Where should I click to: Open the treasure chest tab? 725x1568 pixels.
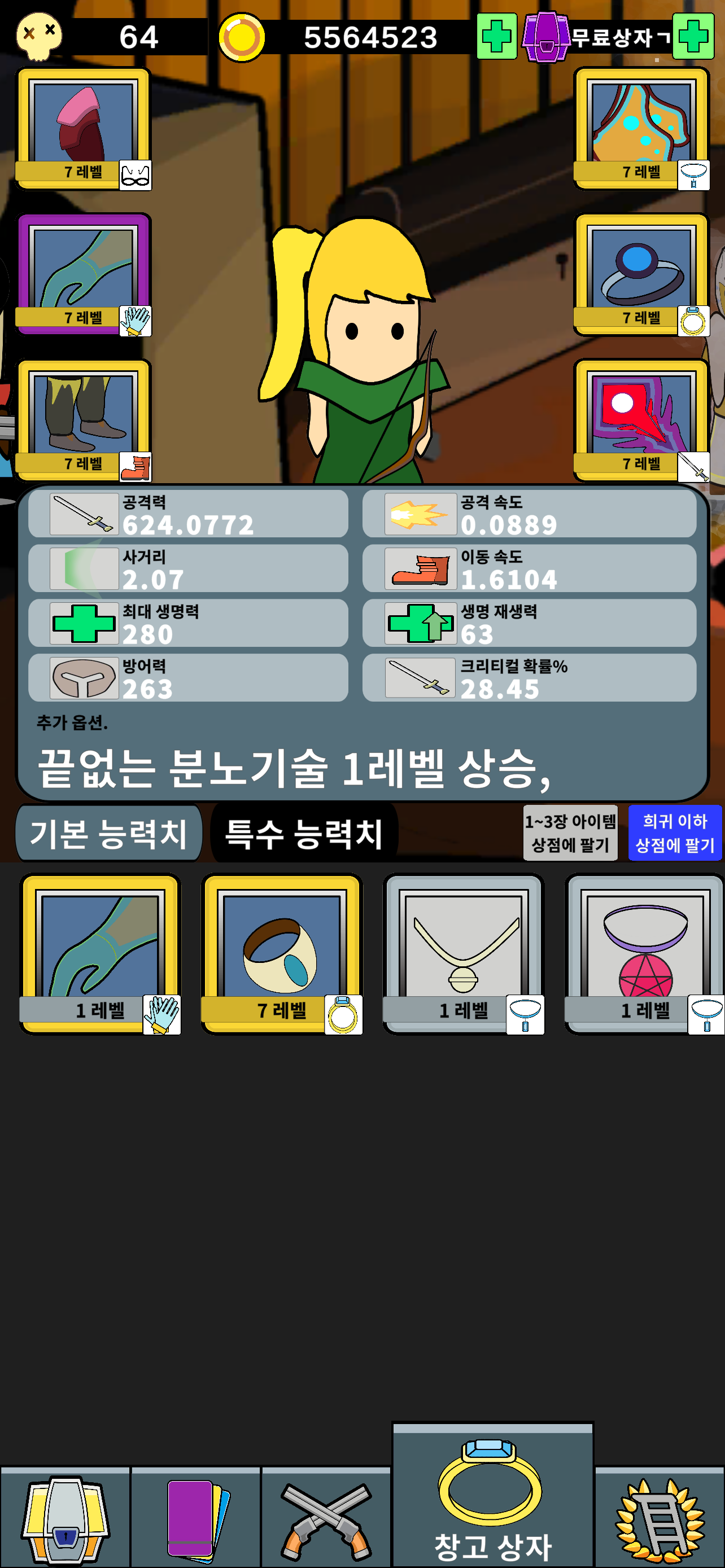(65, 1518)
